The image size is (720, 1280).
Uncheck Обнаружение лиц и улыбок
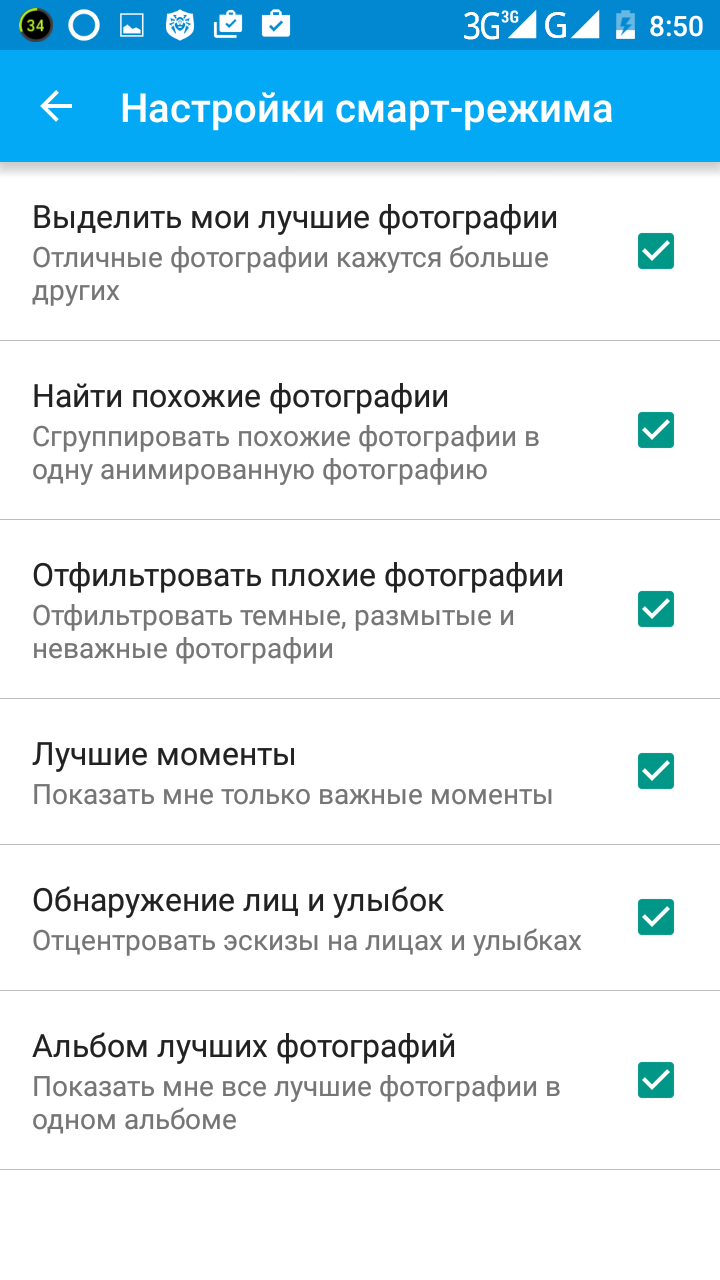(x=656, y=917)
